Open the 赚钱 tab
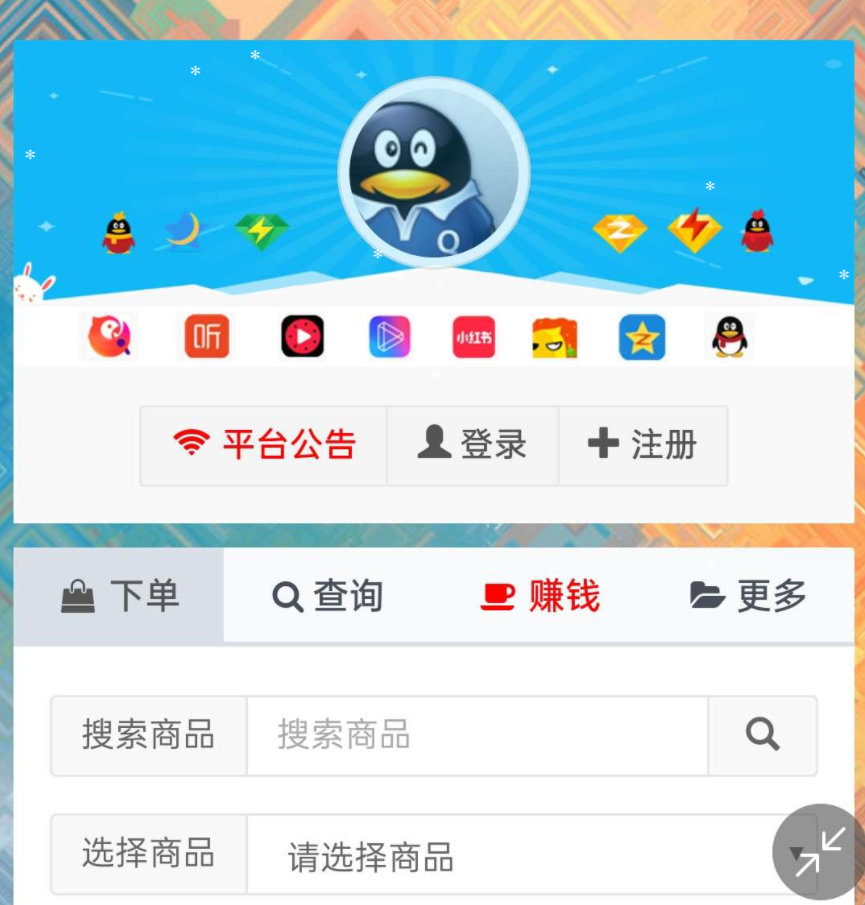This screenshot has height=905, width=865. tap(540, 596)
